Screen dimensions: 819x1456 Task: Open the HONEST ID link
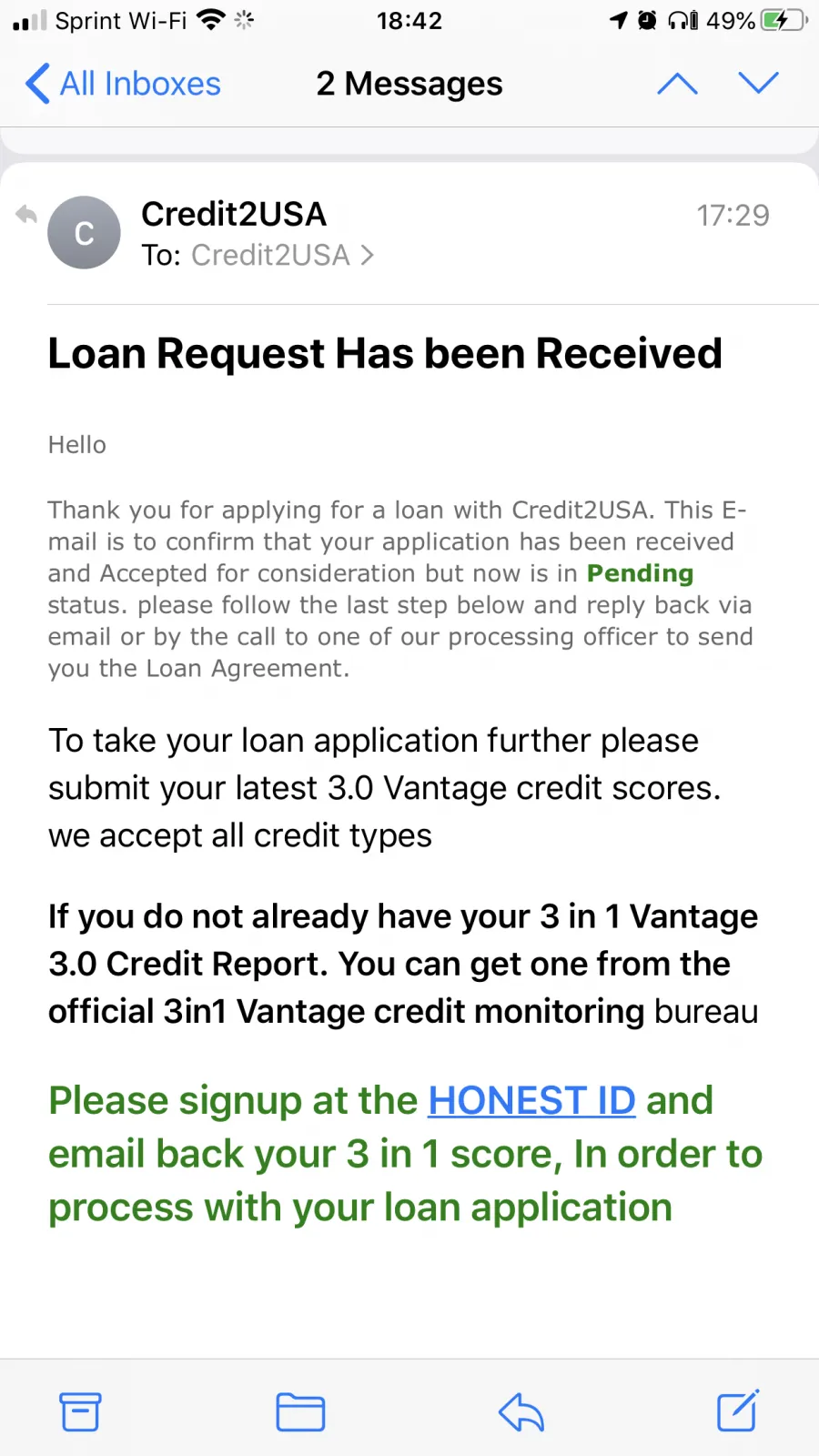(x=531, y=1100)
